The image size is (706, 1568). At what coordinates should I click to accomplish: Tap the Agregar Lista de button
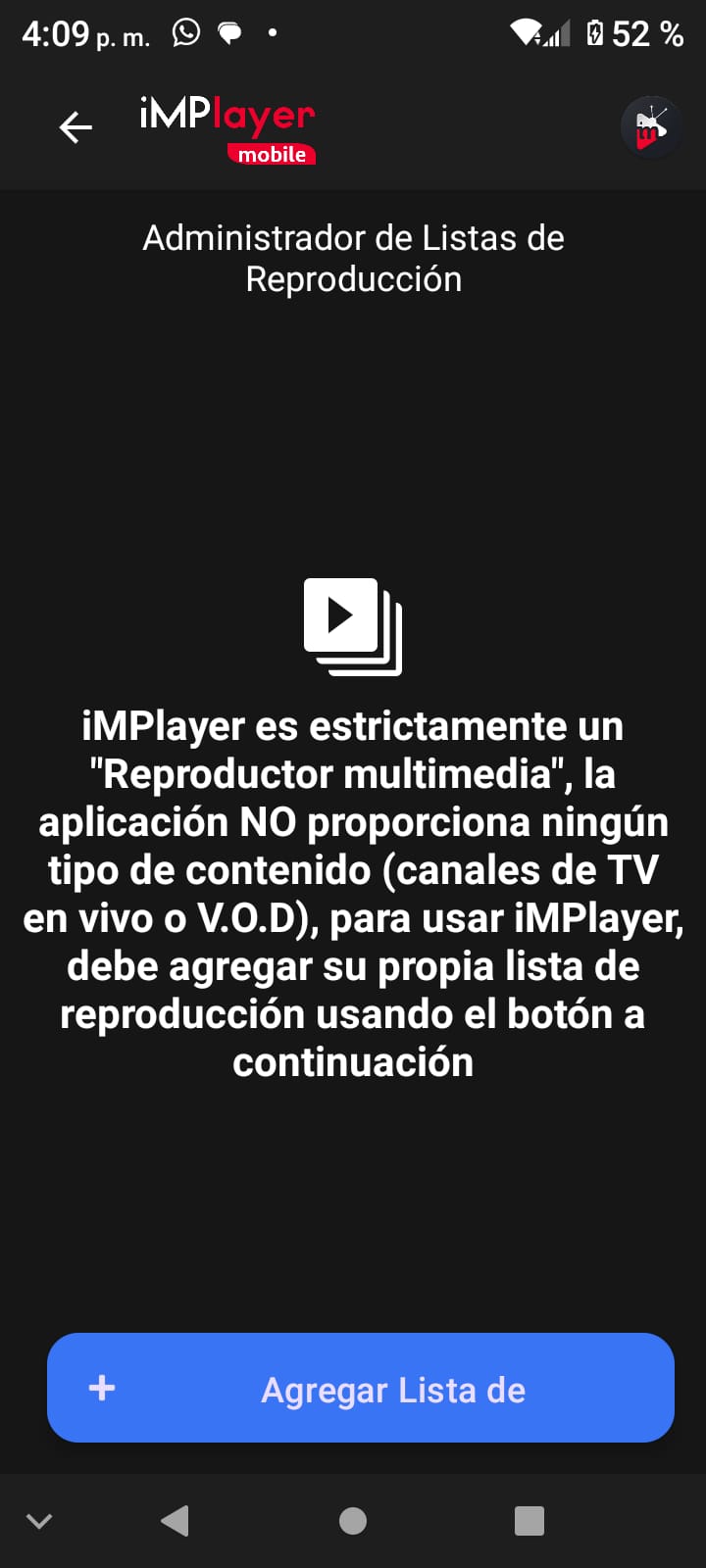click(361, 1388)
